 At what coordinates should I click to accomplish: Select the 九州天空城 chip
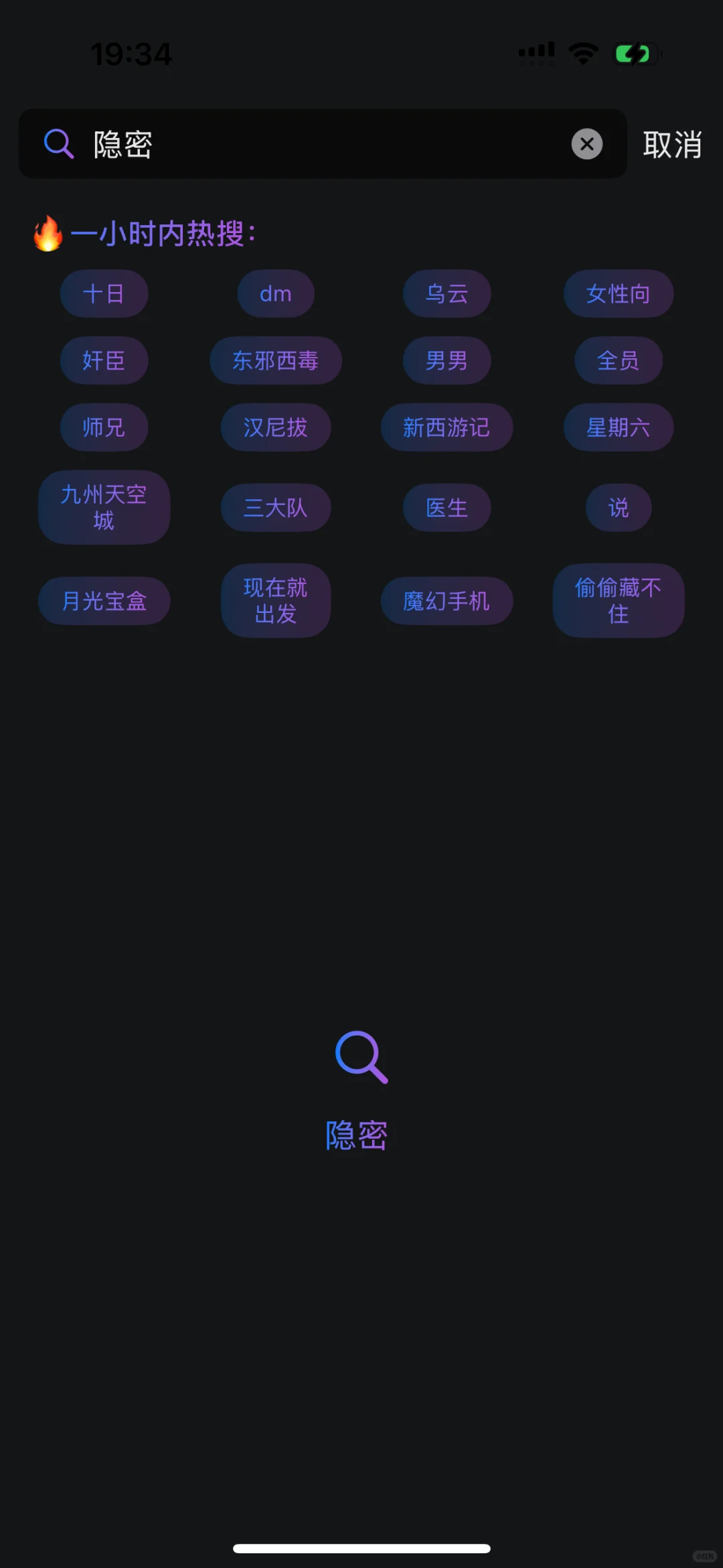point(104,507)
